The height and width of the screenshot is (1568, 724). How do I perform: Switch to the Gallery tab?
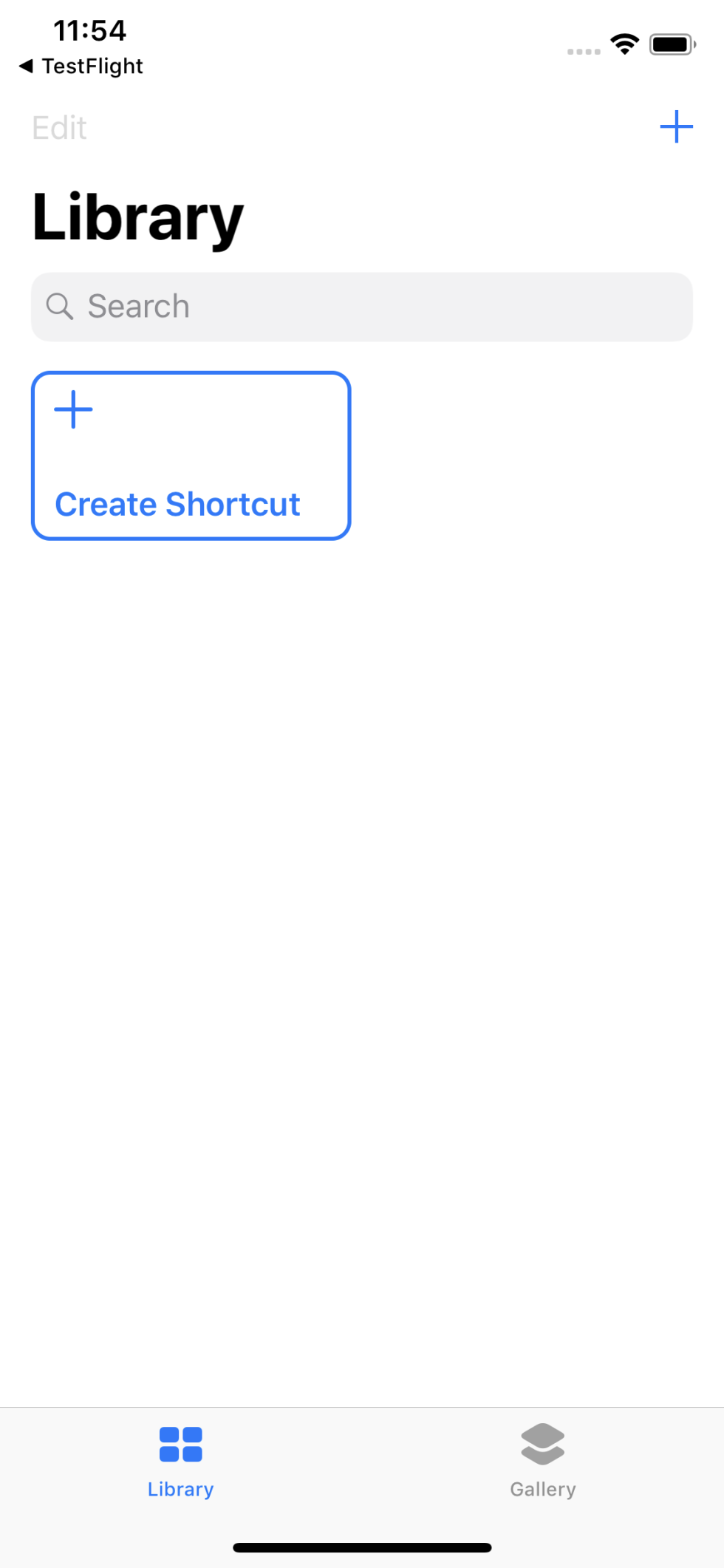point(542,1459)
